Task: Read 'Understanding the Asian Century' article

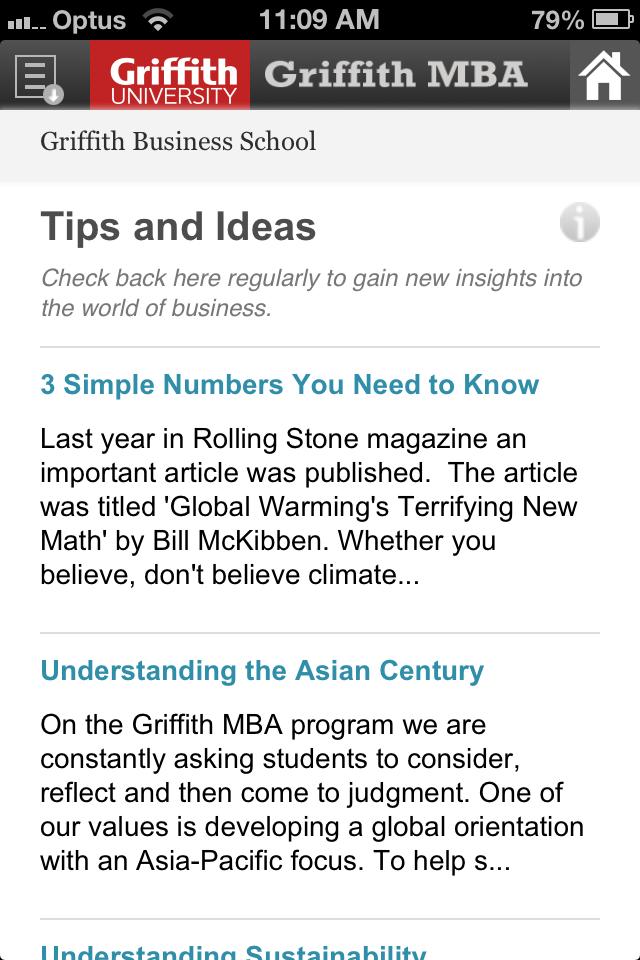Action: tap(262, 670)
